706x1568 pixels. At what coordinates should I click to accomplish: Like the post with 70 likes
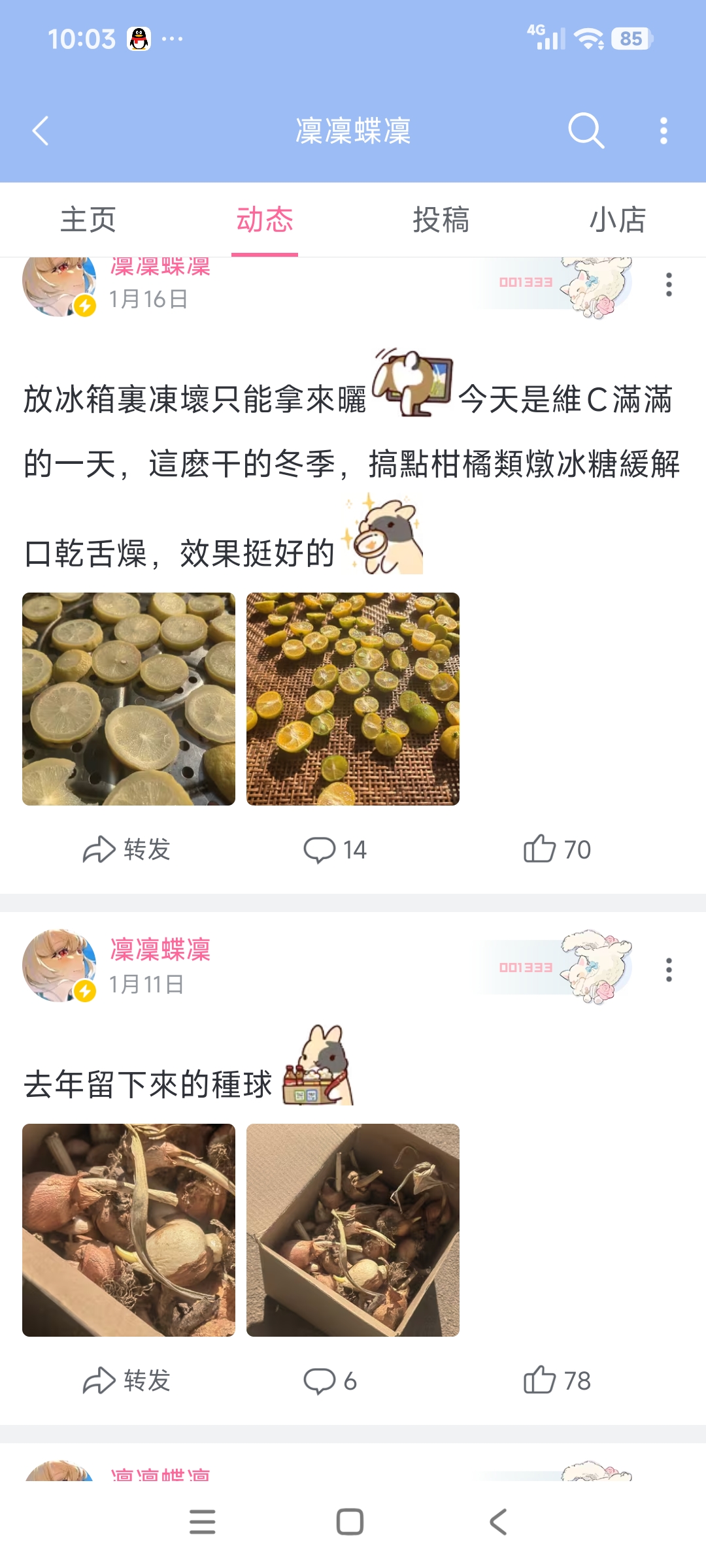tap(557, 849)
